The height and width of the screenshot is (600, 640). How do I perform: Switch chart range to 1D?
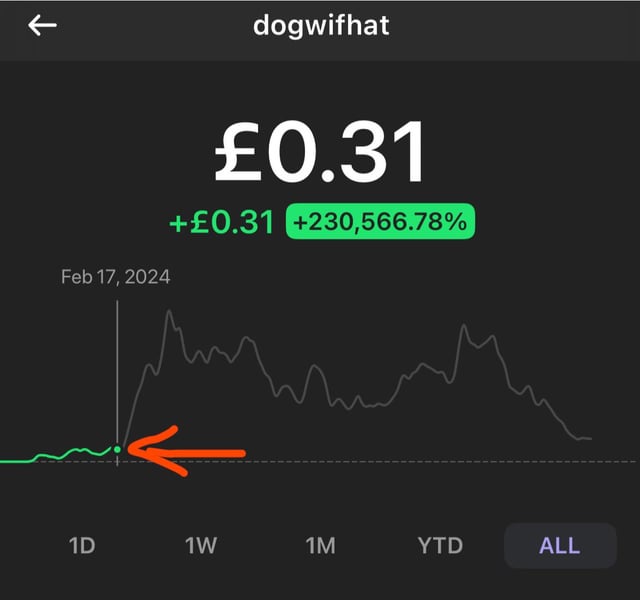82,546
